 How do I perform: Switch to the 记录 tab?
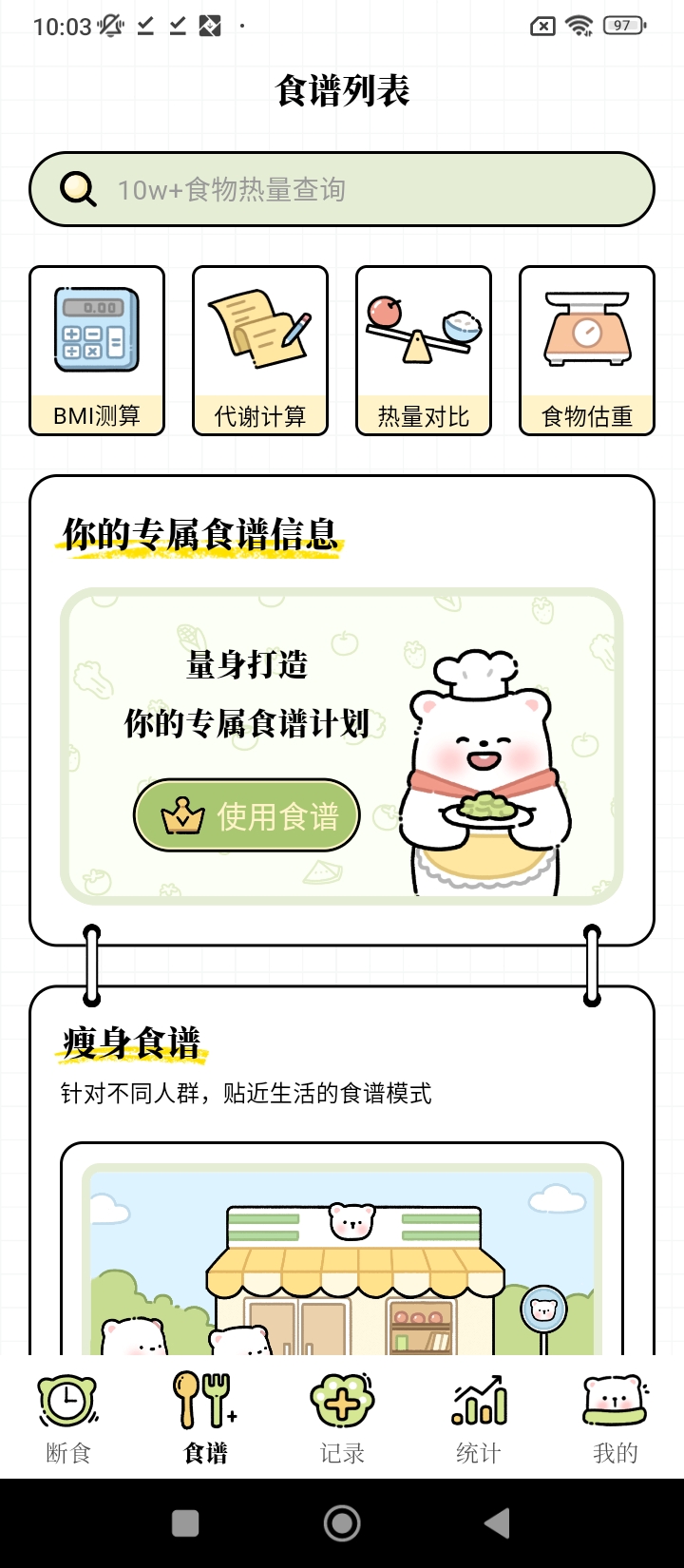(x=342, y=1416)
